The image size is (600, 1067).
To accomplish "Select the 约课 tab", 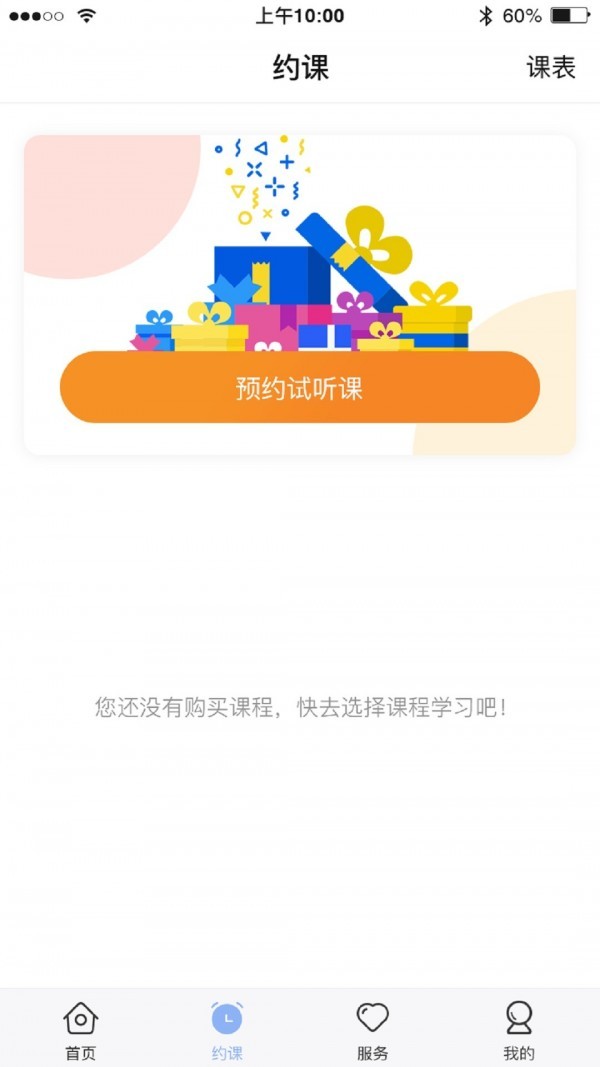I will [x=227, y=1030].
